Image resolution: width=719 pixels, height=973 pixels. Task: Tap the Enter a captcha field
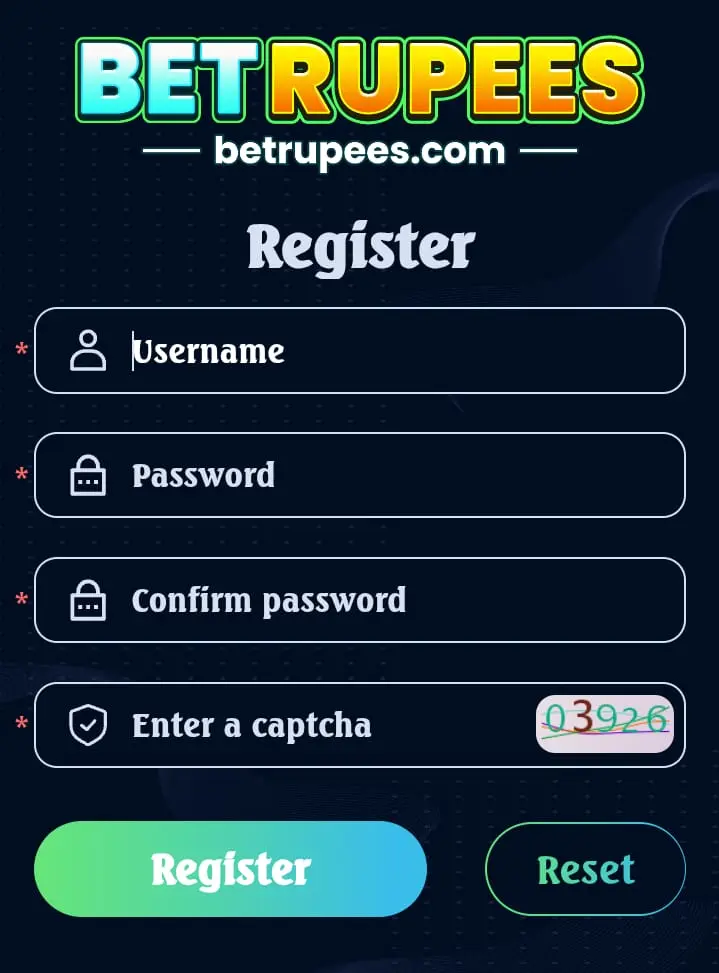320,725
